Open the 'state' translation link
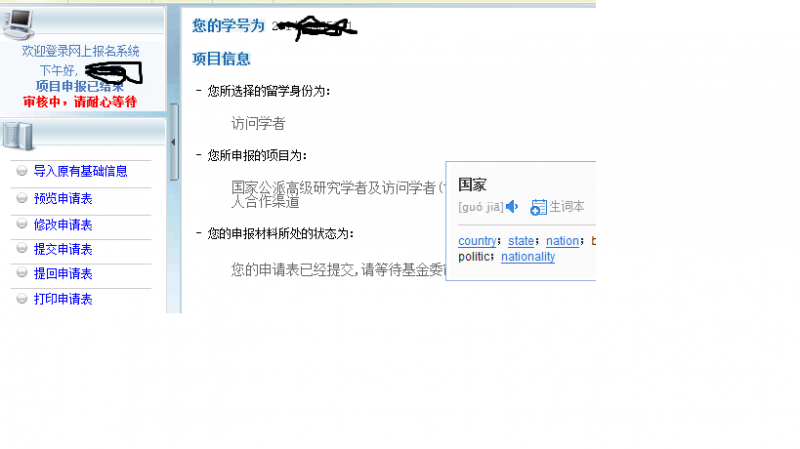This screenshot has height=449, width=800. click(x=521, y=241)
